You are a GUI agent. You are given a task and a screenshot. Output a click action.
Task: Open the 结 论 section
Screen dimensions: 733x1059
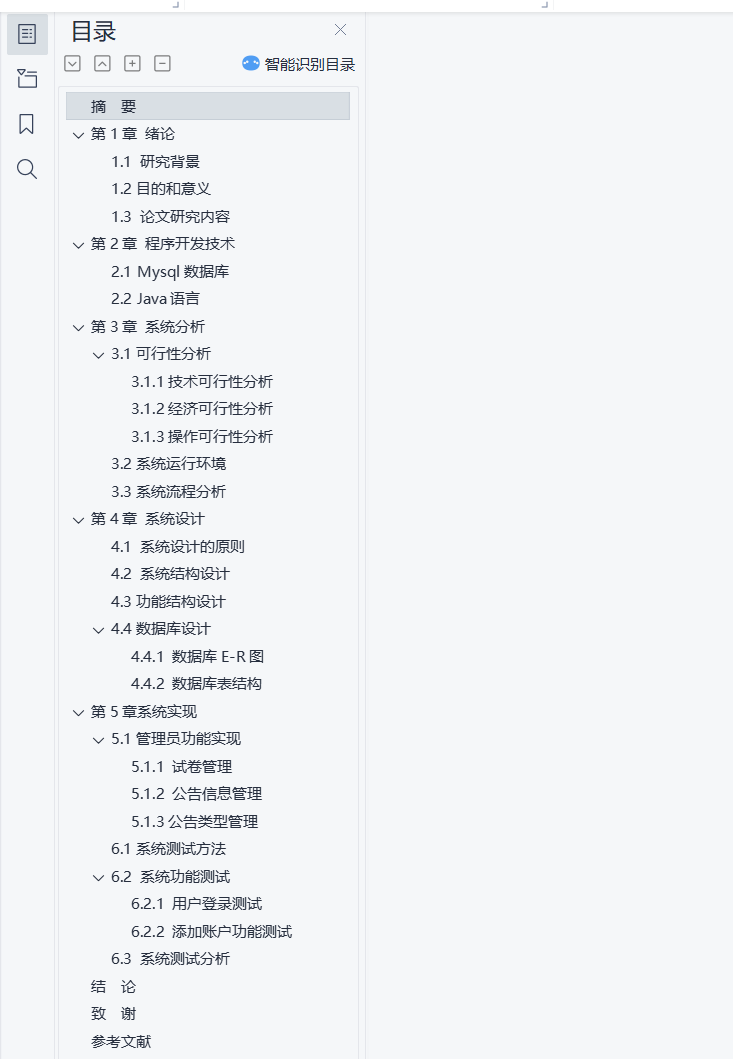coord(113,987)
